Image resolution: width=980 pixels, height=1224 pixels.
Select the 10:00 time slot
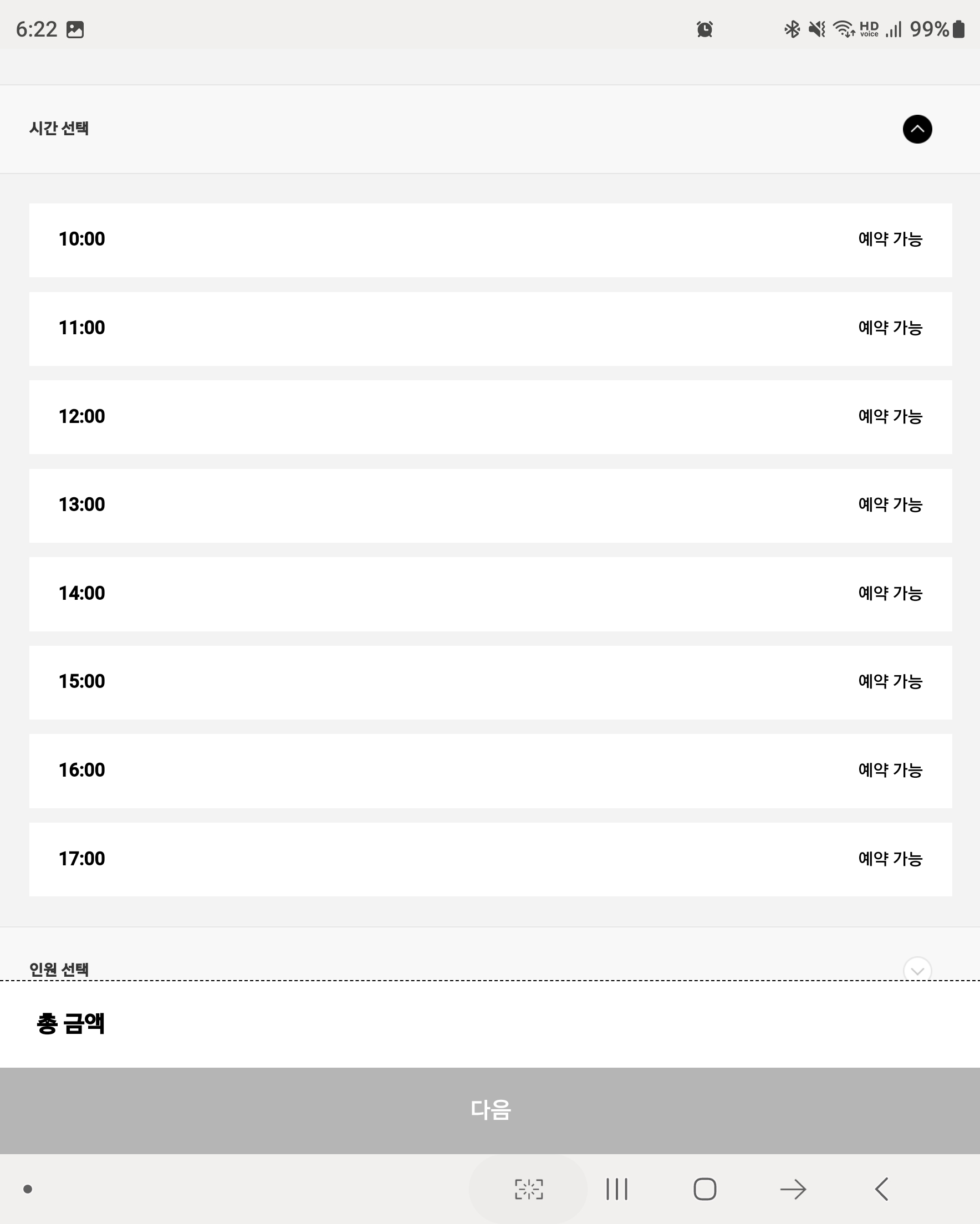(490, 239)
